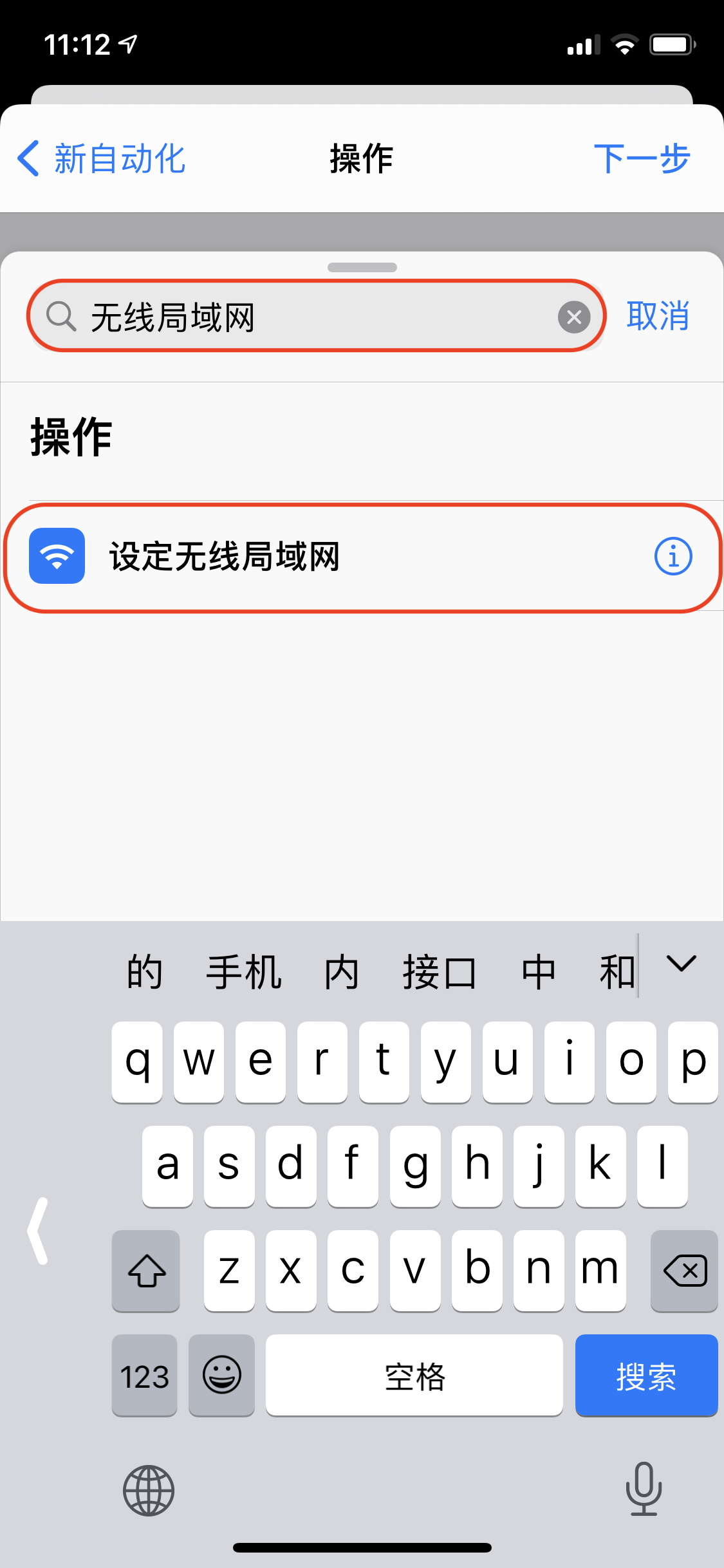Viewport: 724px width, 1568px height.
Task: Hit the backspace key
Action: pyautogui.click(x=684, y=1271)
